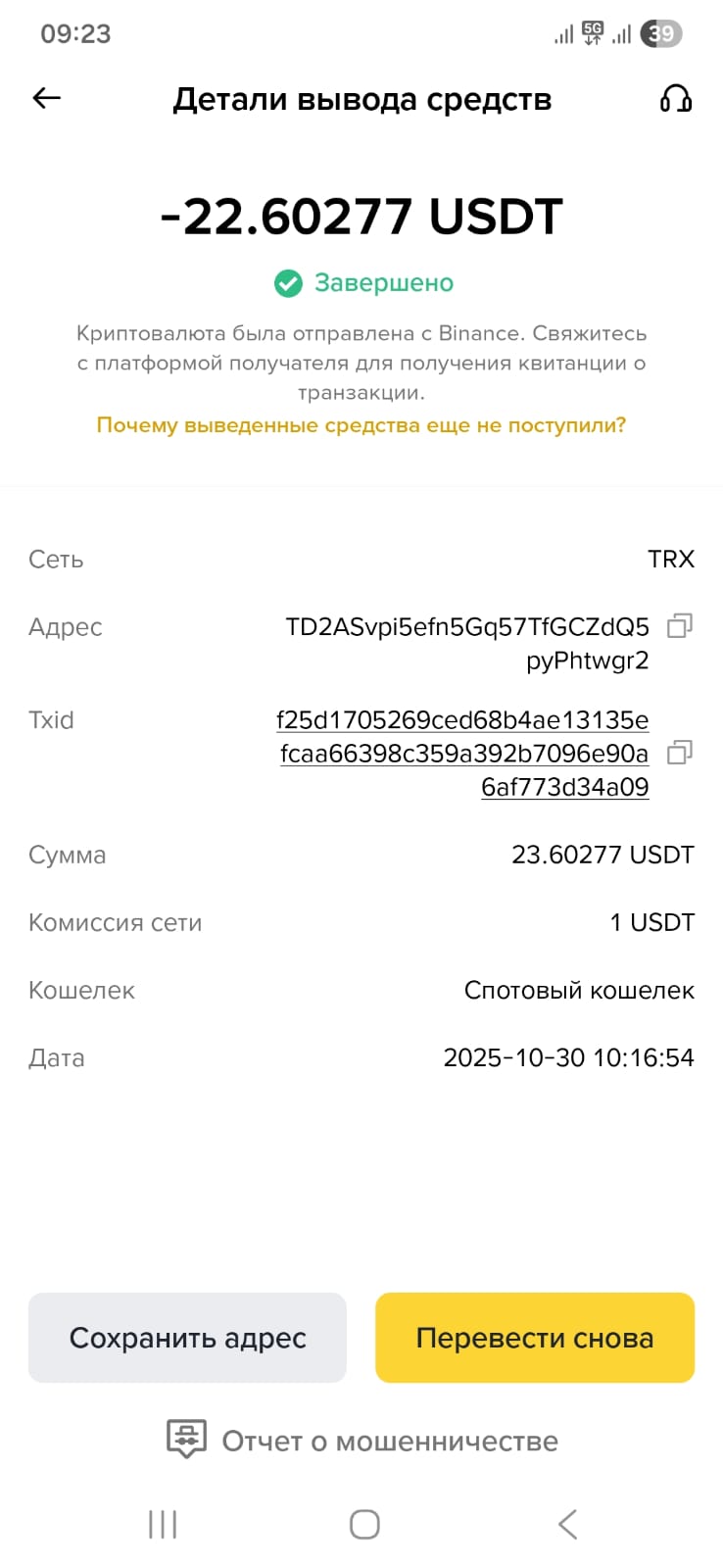
Task: Tap the Сохранить адрес button
Action: pos(187,1338)
